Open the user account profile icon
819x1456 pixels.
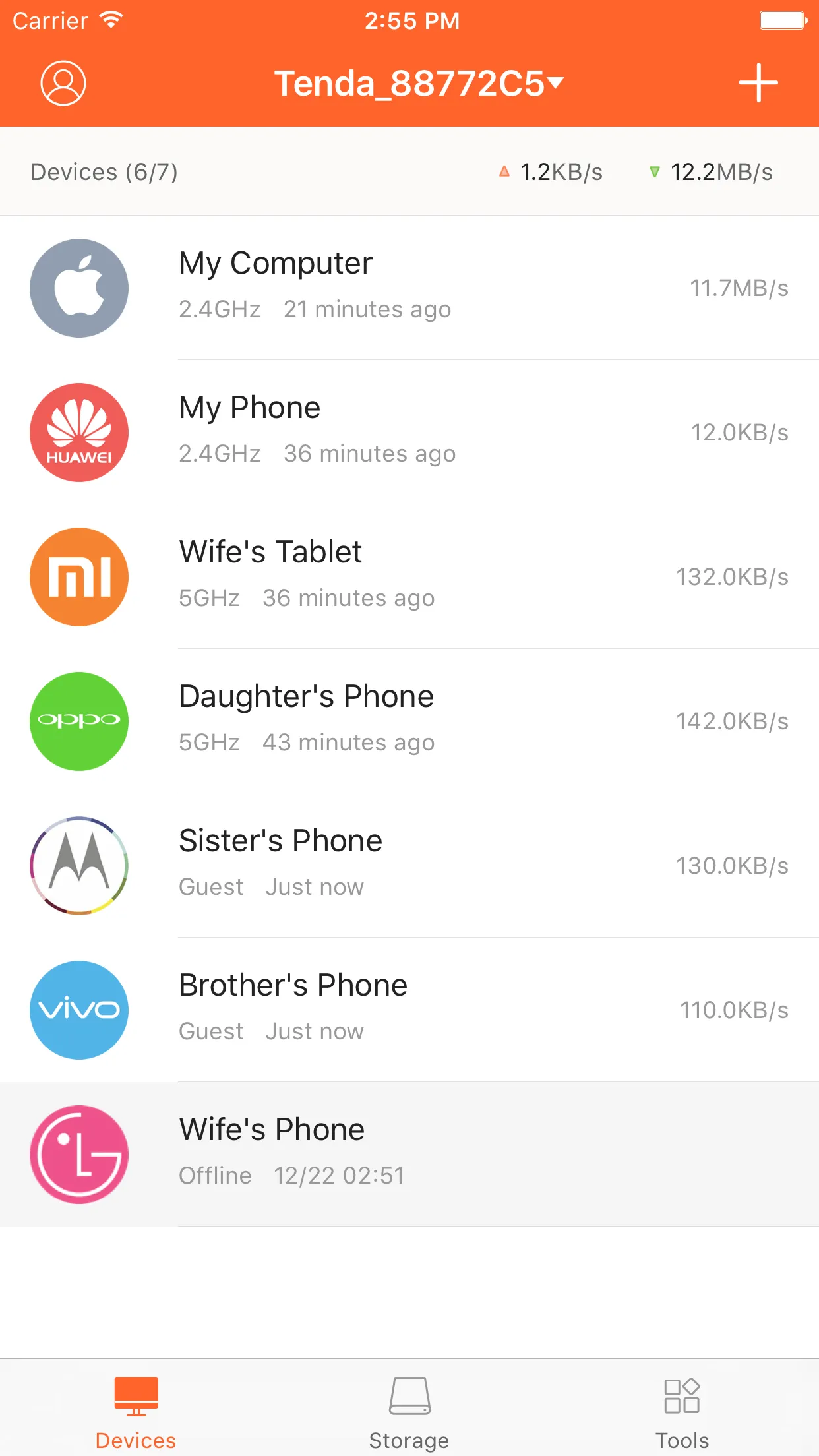coord(63,83)
